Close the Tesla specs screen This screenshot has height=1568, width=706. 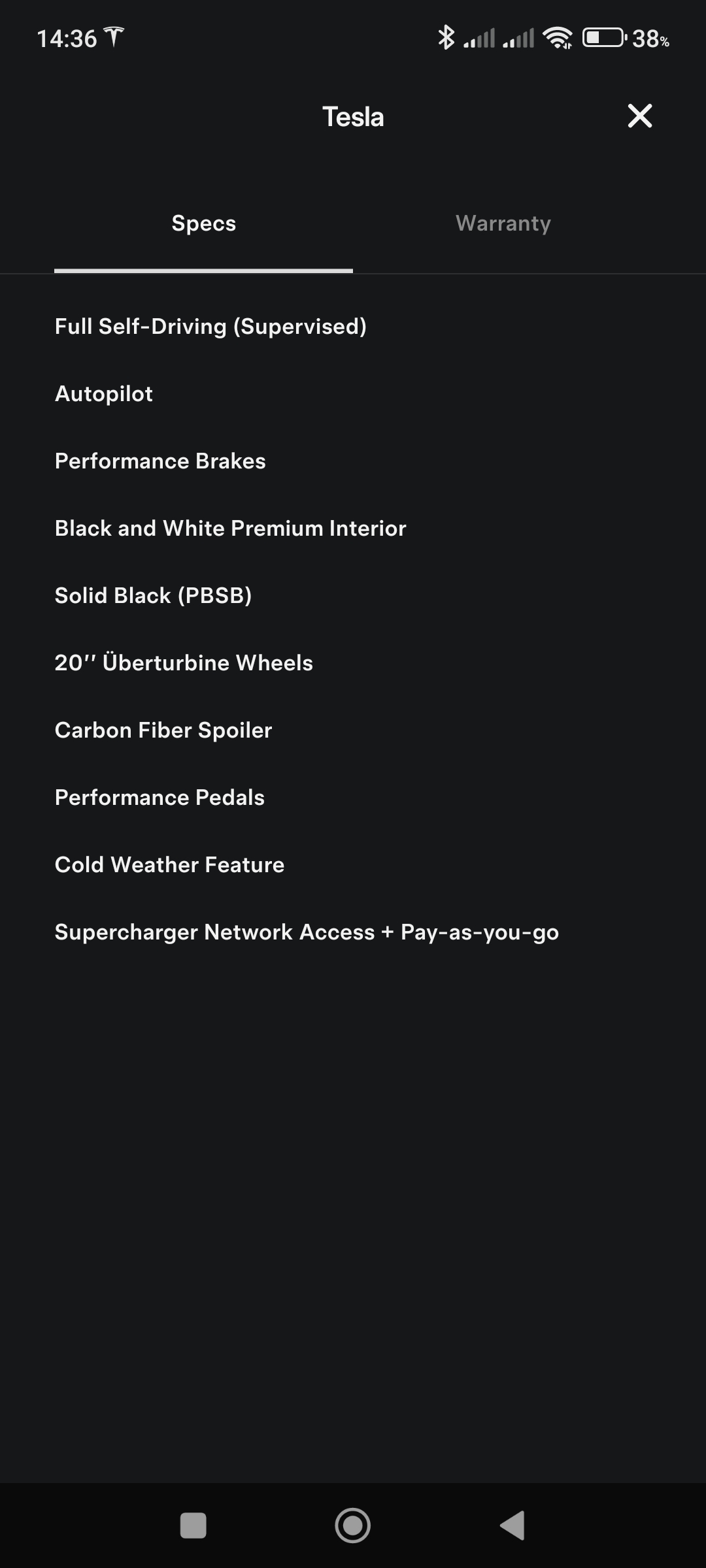tap(639, 116)
